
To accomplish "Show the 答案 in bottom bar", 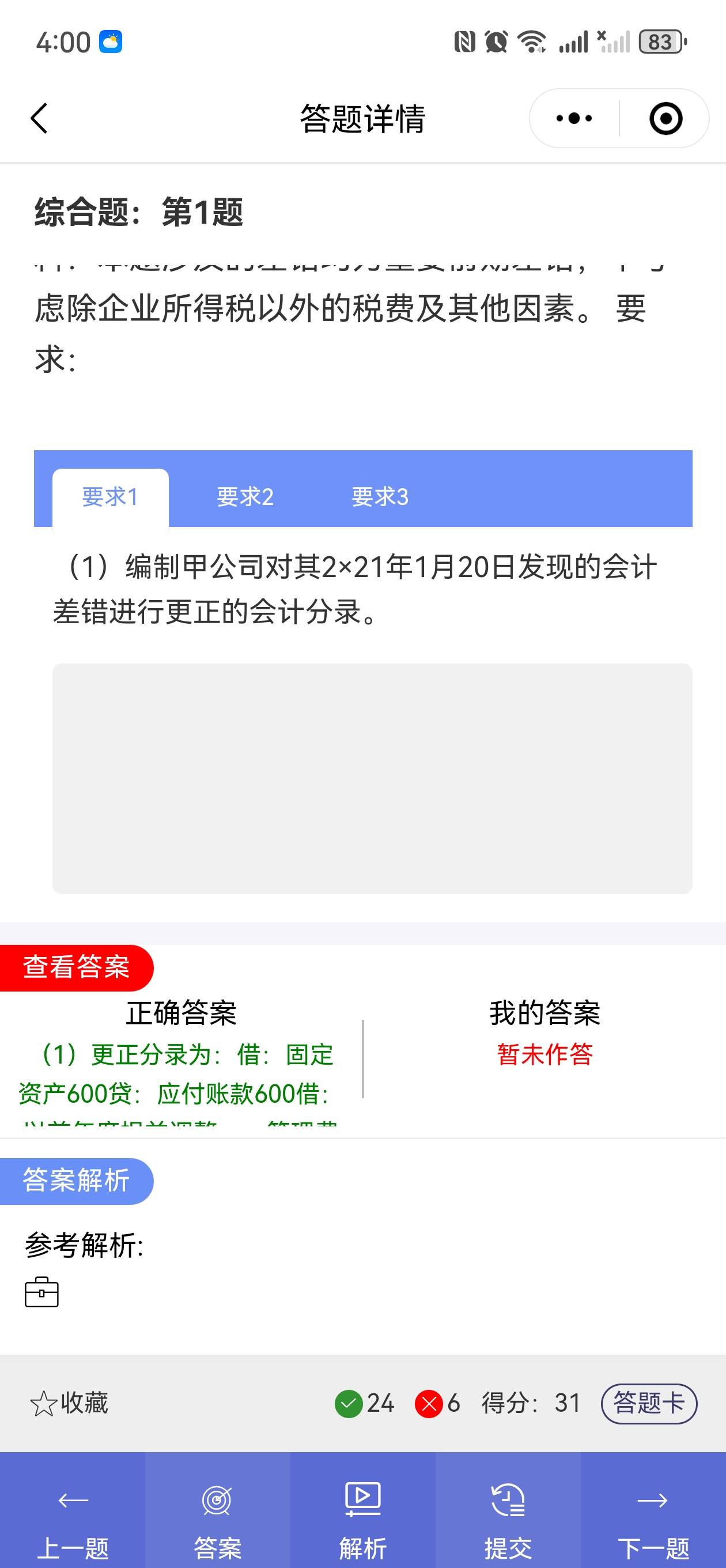I will pyautogui.click(x=217, y=1516).
